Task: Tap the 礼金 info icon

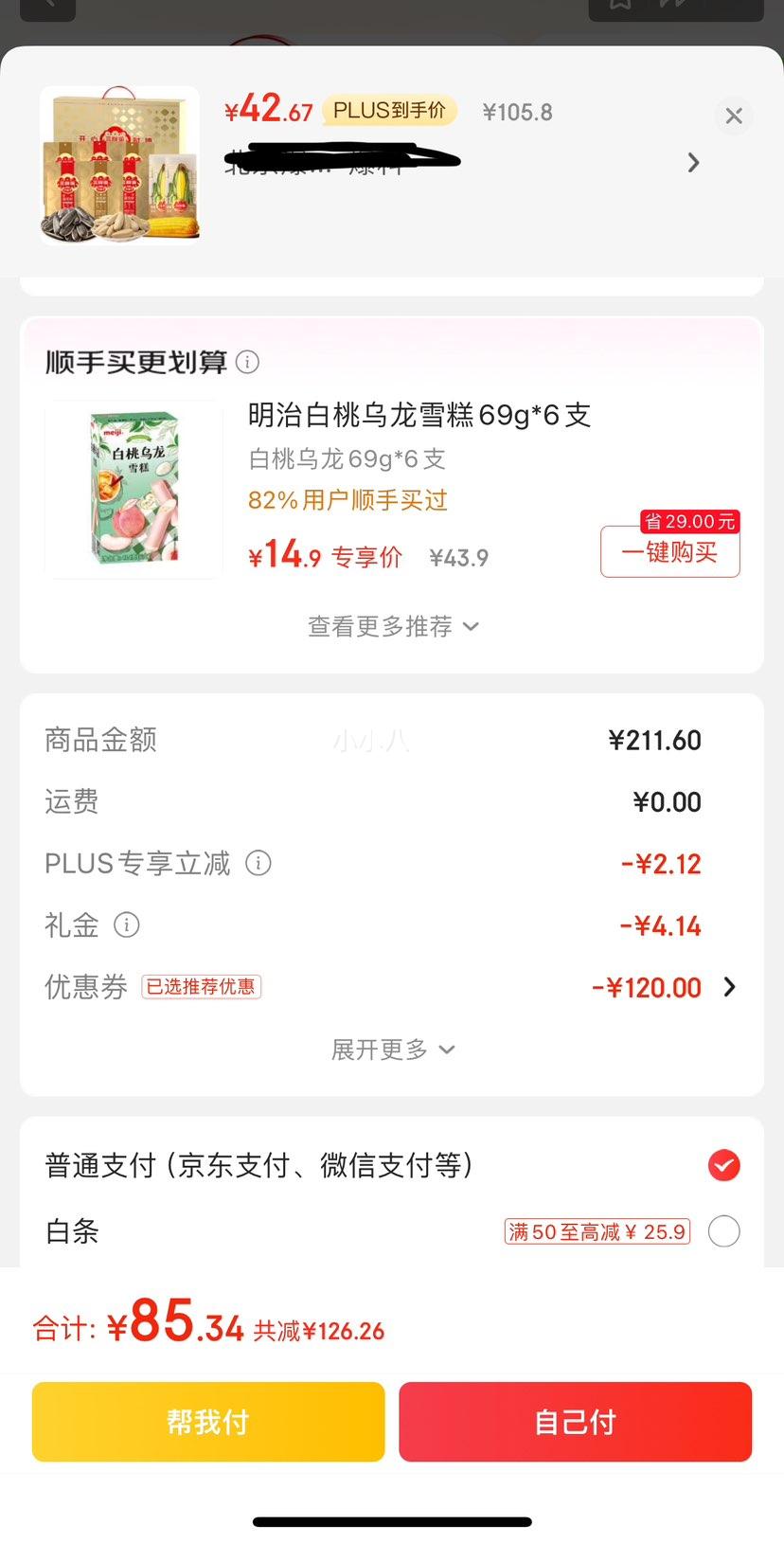Action: (127, 925)
